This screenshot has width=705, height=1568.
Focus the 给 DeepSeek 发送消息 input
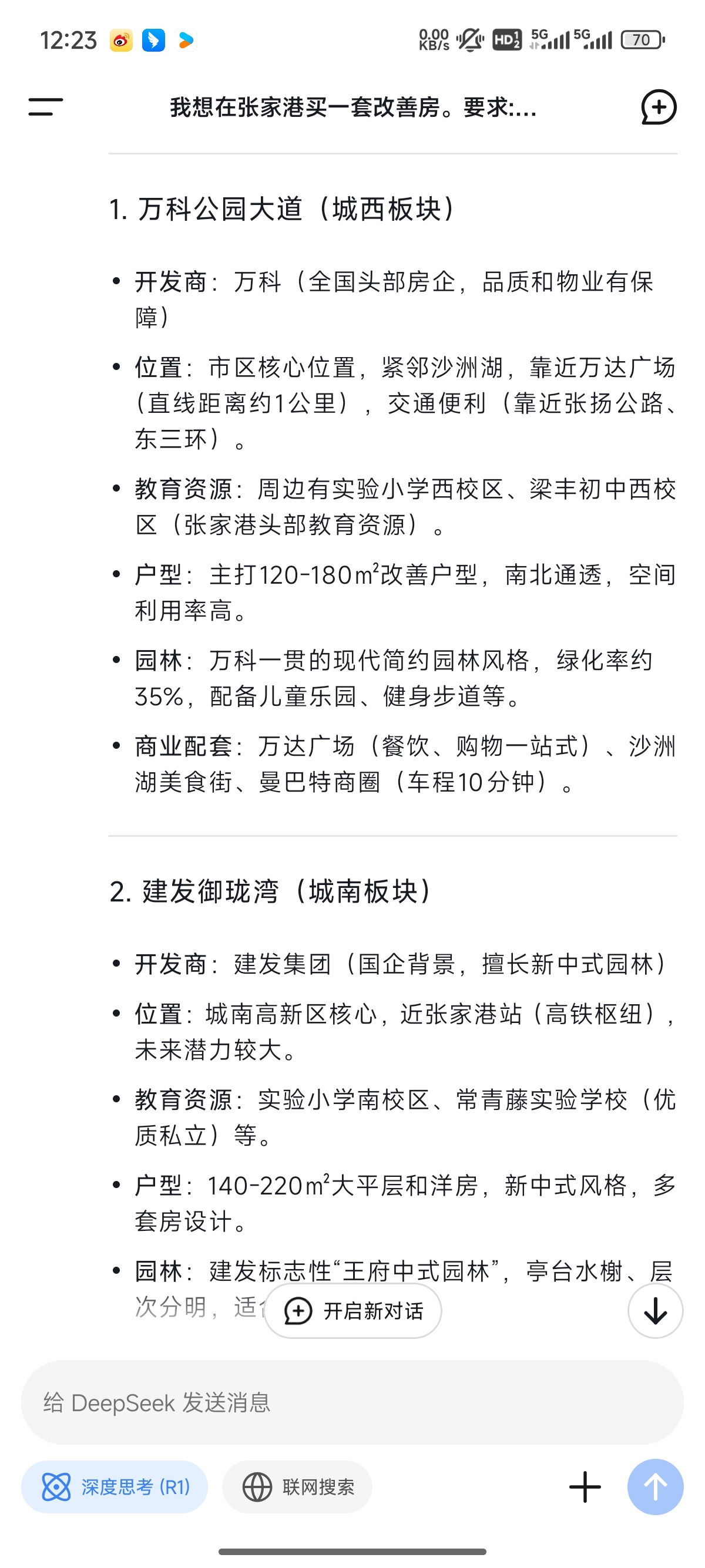point(352,1402)
